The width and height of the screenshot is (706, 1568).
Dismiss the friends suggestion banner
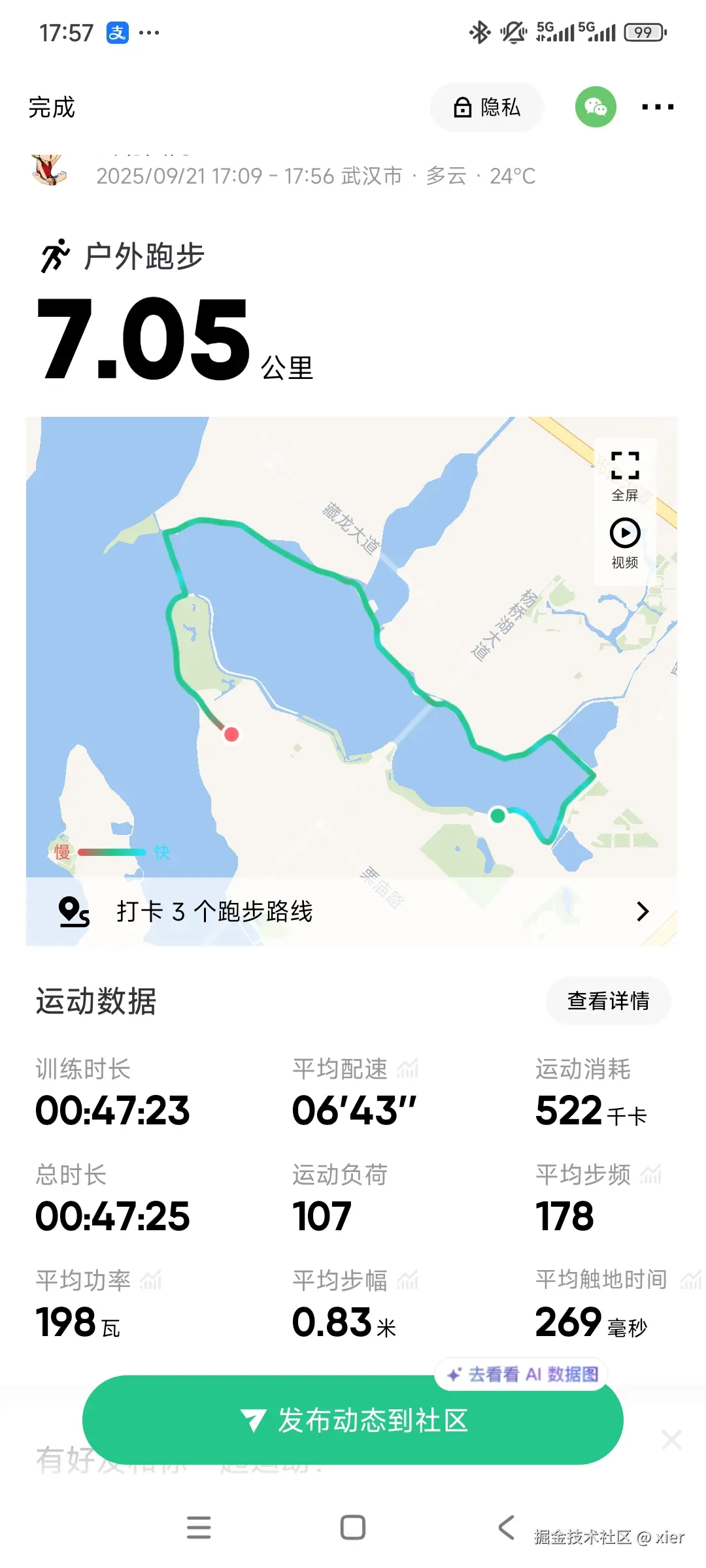[x=671, y=1440]
